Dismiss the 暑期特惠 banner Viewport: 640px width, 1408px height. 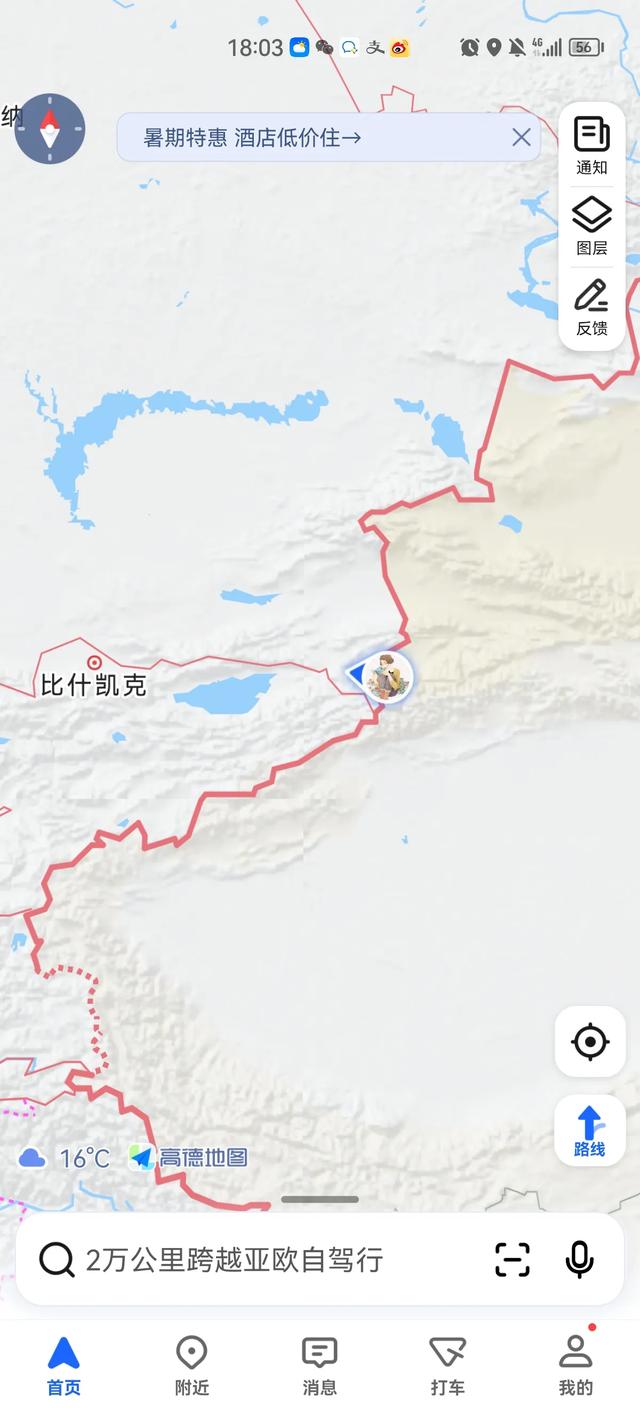(x=521, y=138)
